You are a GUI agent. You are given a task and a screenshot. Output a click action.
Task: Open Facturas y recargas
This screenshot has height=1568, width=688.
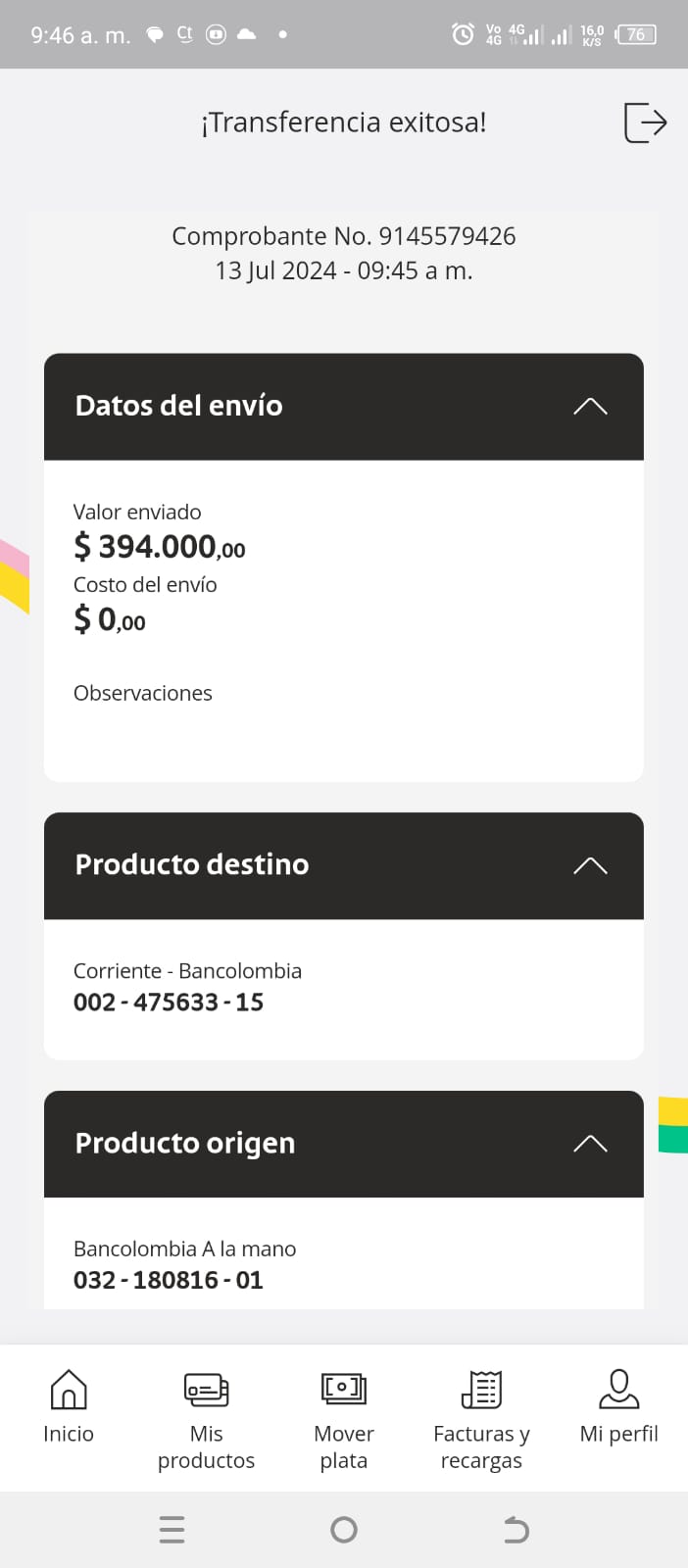(x=481, y=1419)
